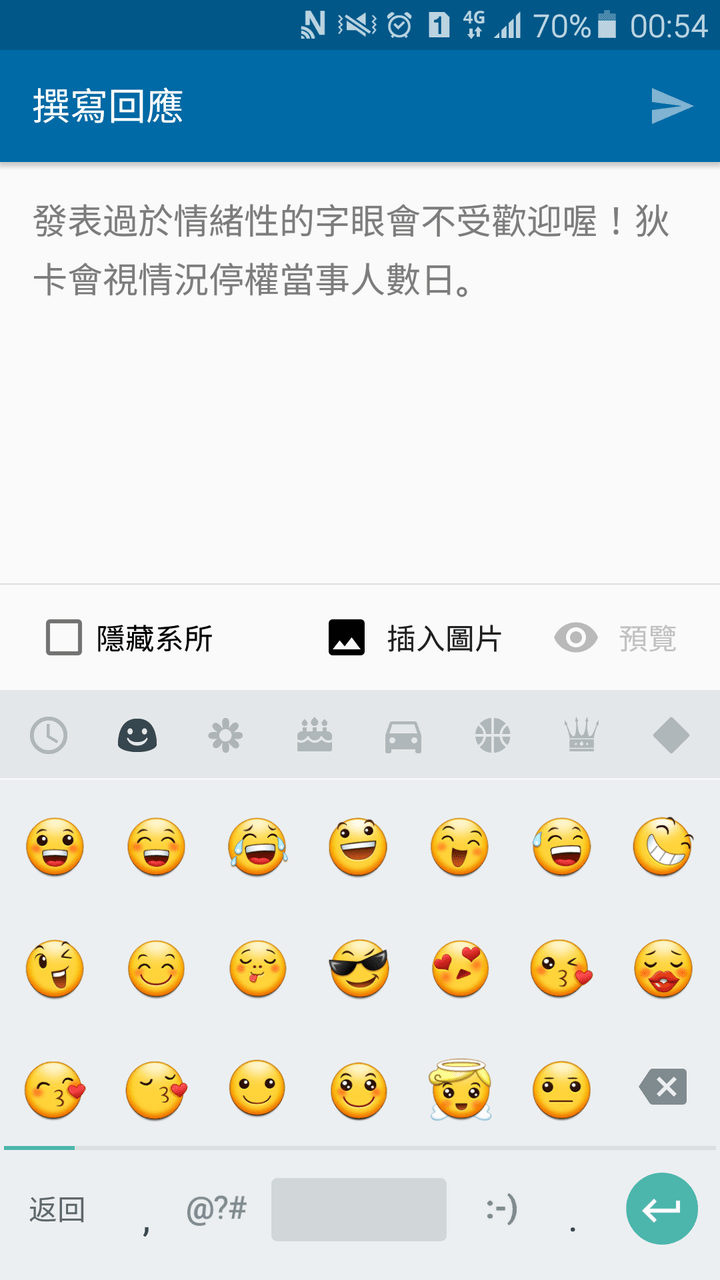The image size is (720, 1280).
Task: Select the smiley face emoji category
Action: pos(137,734)
